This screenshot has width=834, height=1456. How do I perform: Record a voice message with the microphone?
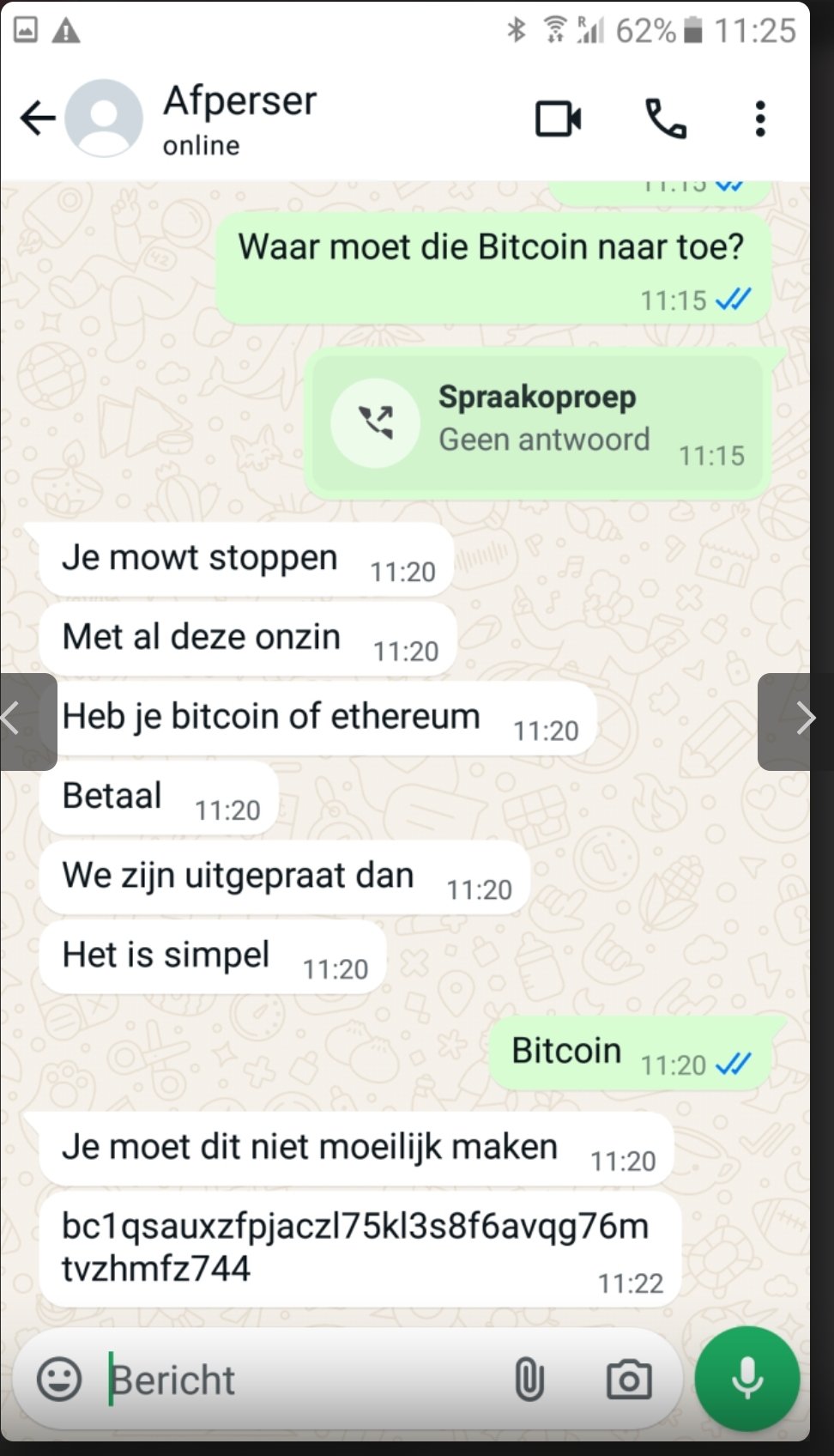point(747,1379)
